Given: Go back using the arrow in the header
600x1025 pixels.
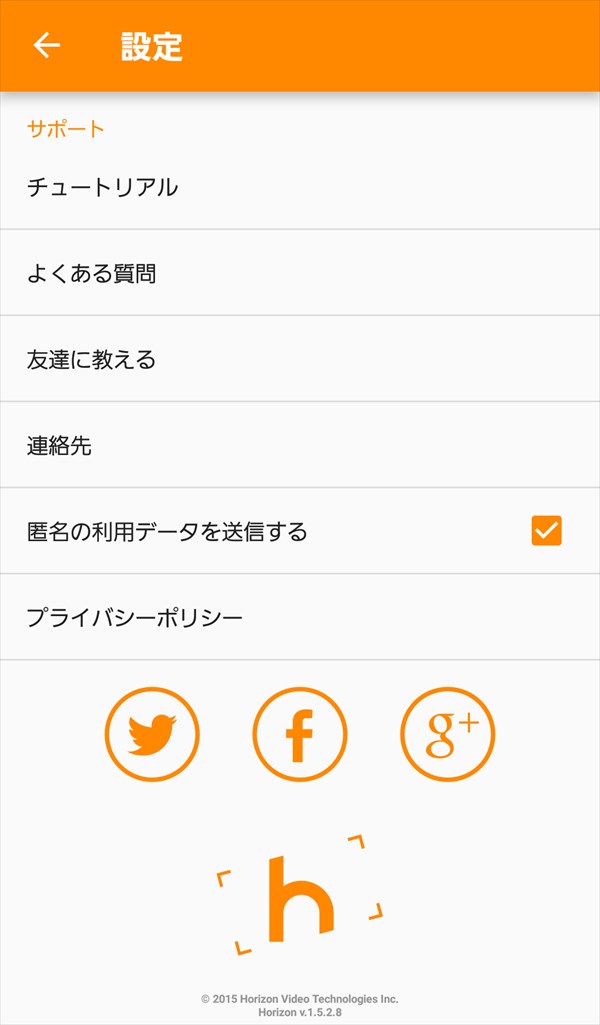Looking at the screenshot, I should point(46,45).
